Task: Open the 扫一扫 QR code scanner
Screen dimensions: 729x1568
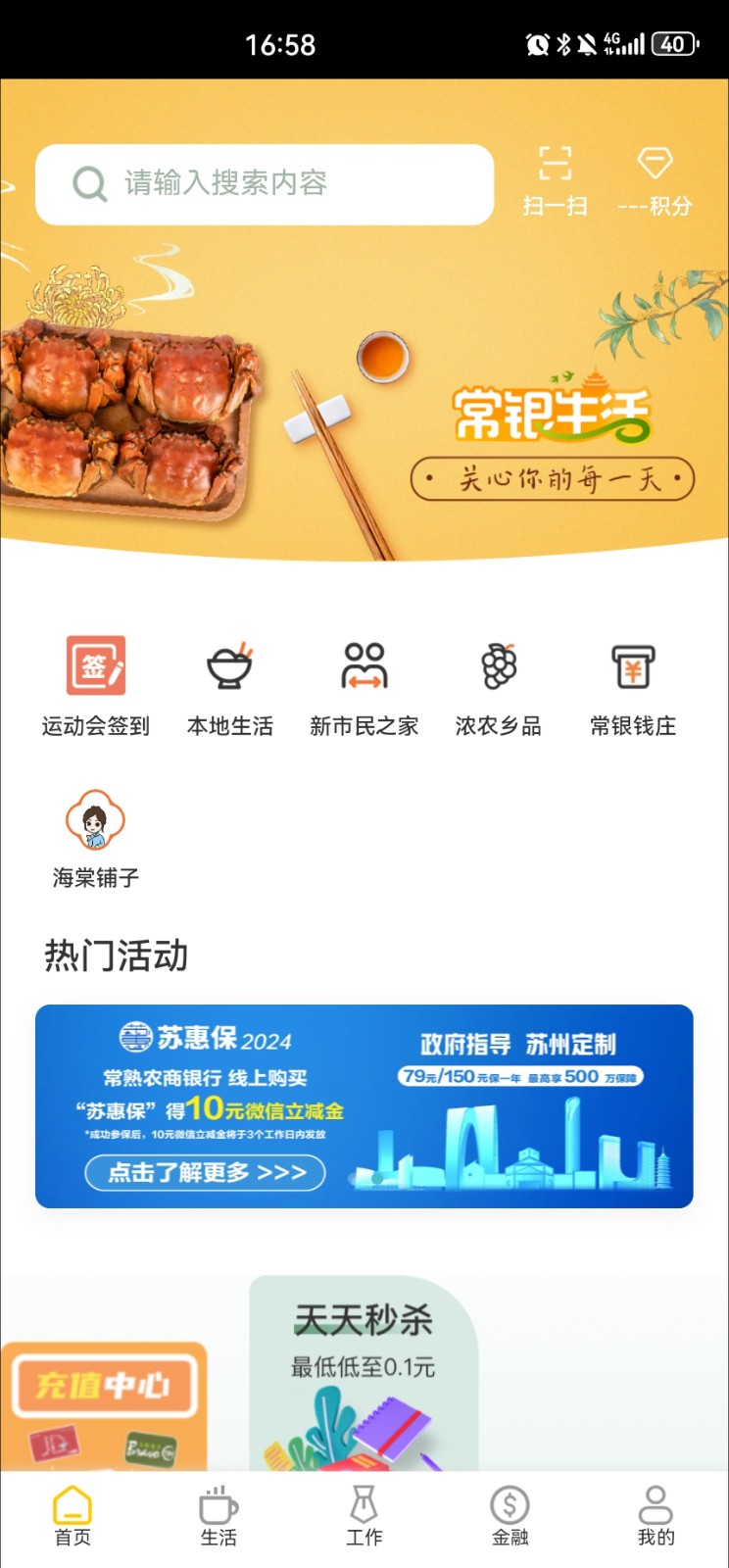Action: click(x=556, y=180)
